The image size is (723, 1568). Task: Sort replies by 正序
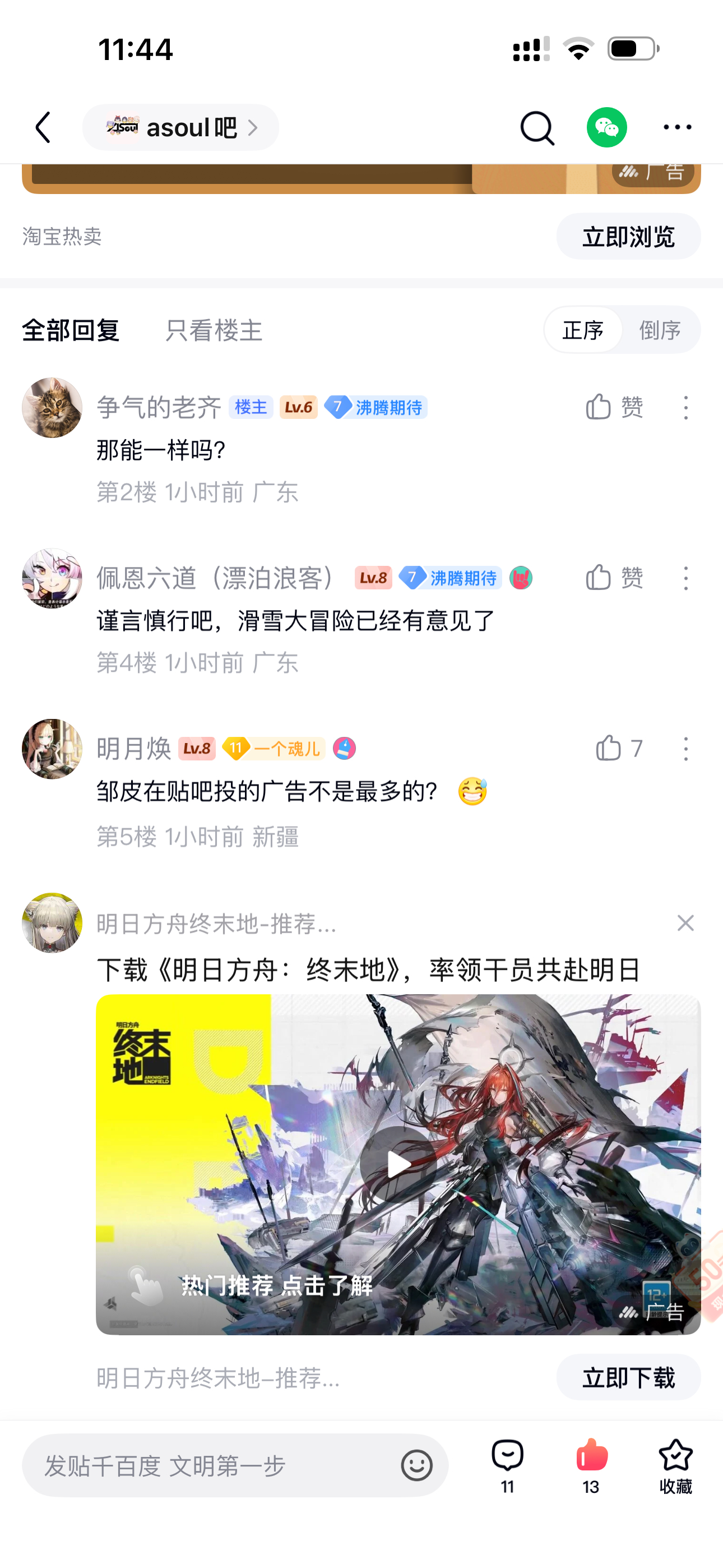tap(582, 330)
